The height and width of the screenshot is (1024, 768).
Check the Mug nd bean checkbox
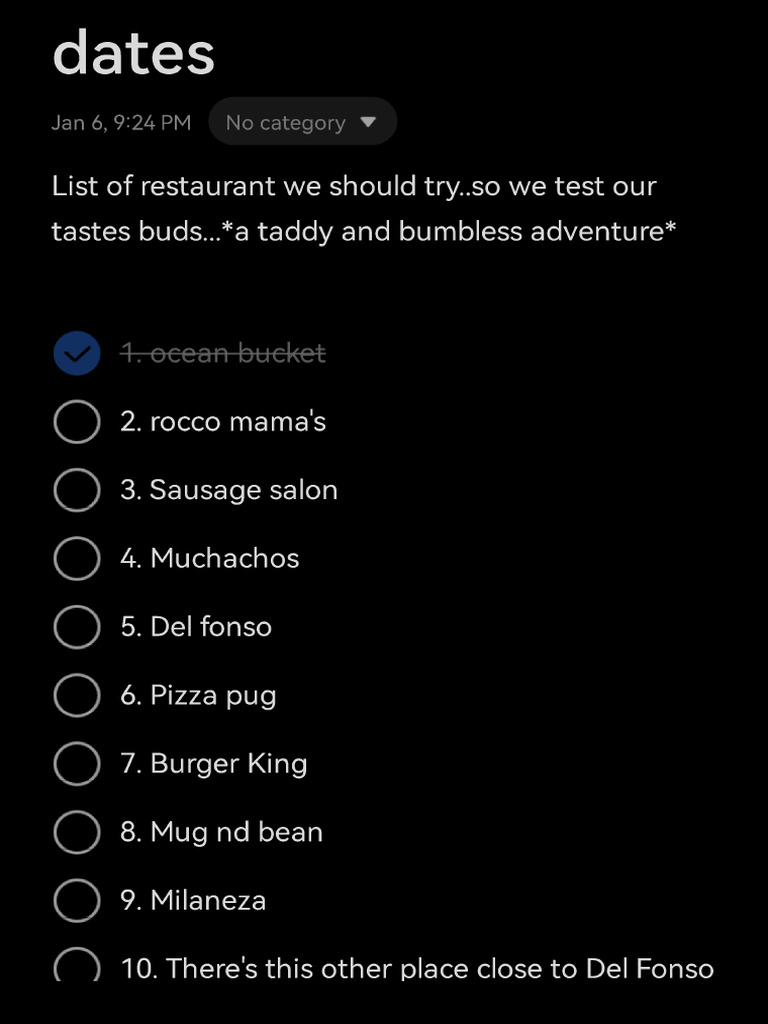(77, 832)
